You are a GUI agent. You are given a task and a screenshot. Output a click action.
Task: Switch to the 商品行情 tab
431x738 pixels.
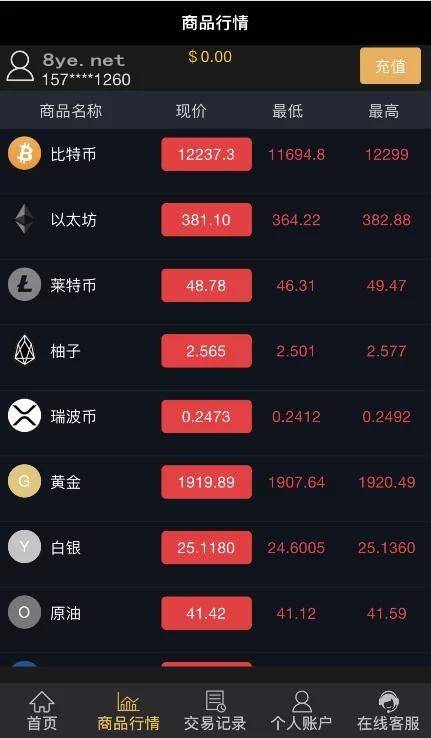[x=128, y=711]
